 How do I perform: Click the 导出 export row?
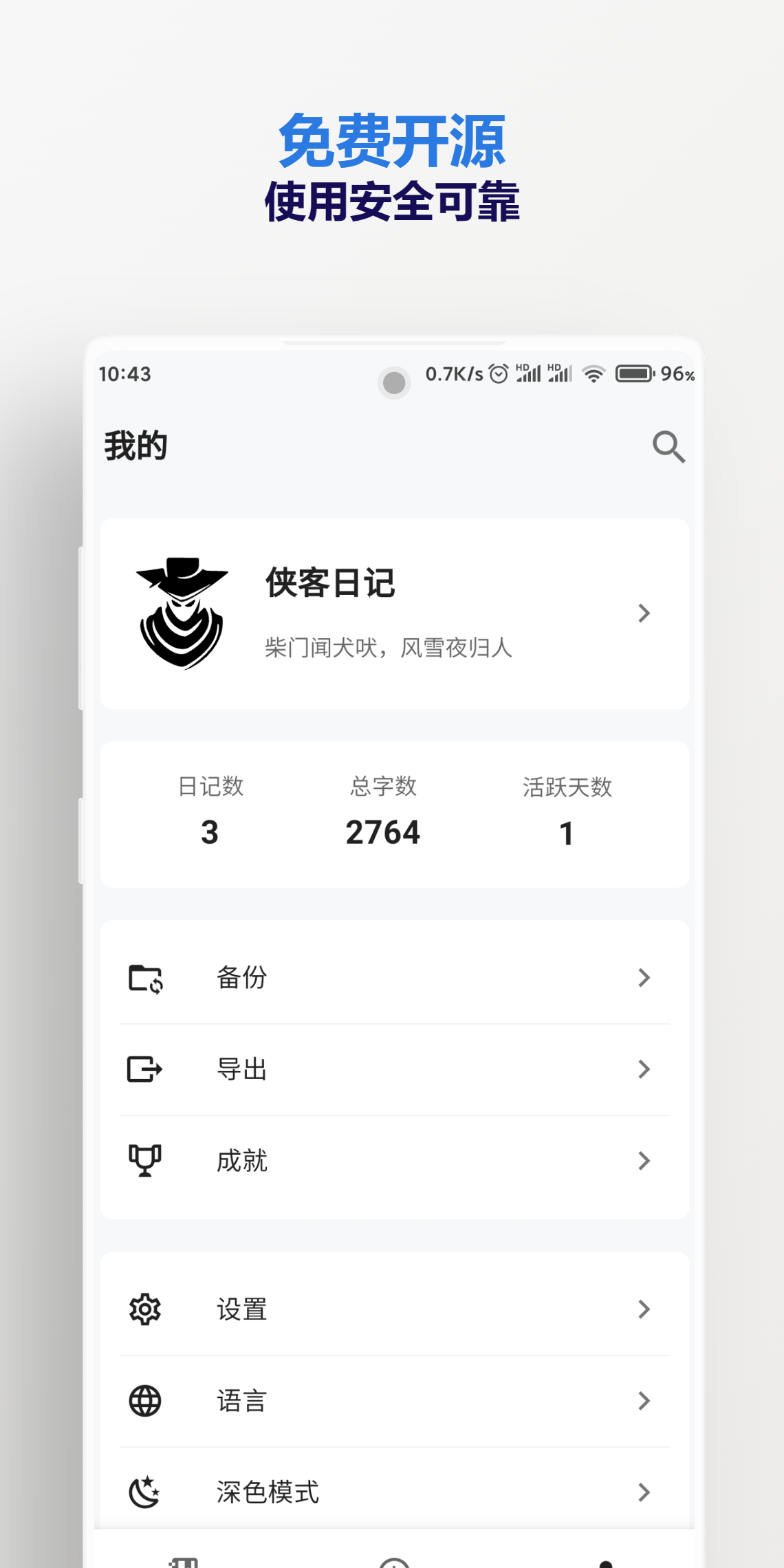point(392,1069)
